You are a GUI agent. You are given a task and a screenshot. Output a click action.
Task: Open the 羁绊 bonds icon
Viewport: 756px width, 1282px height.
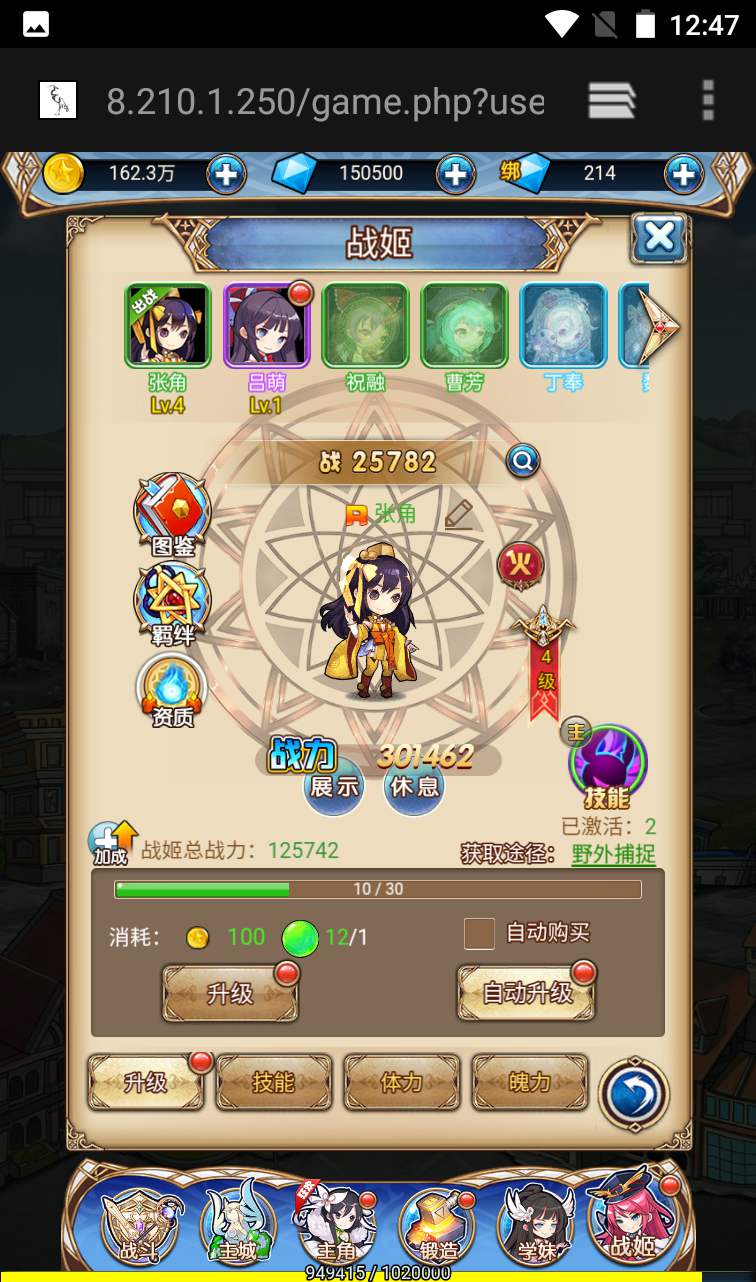click(x=172, y=602)
